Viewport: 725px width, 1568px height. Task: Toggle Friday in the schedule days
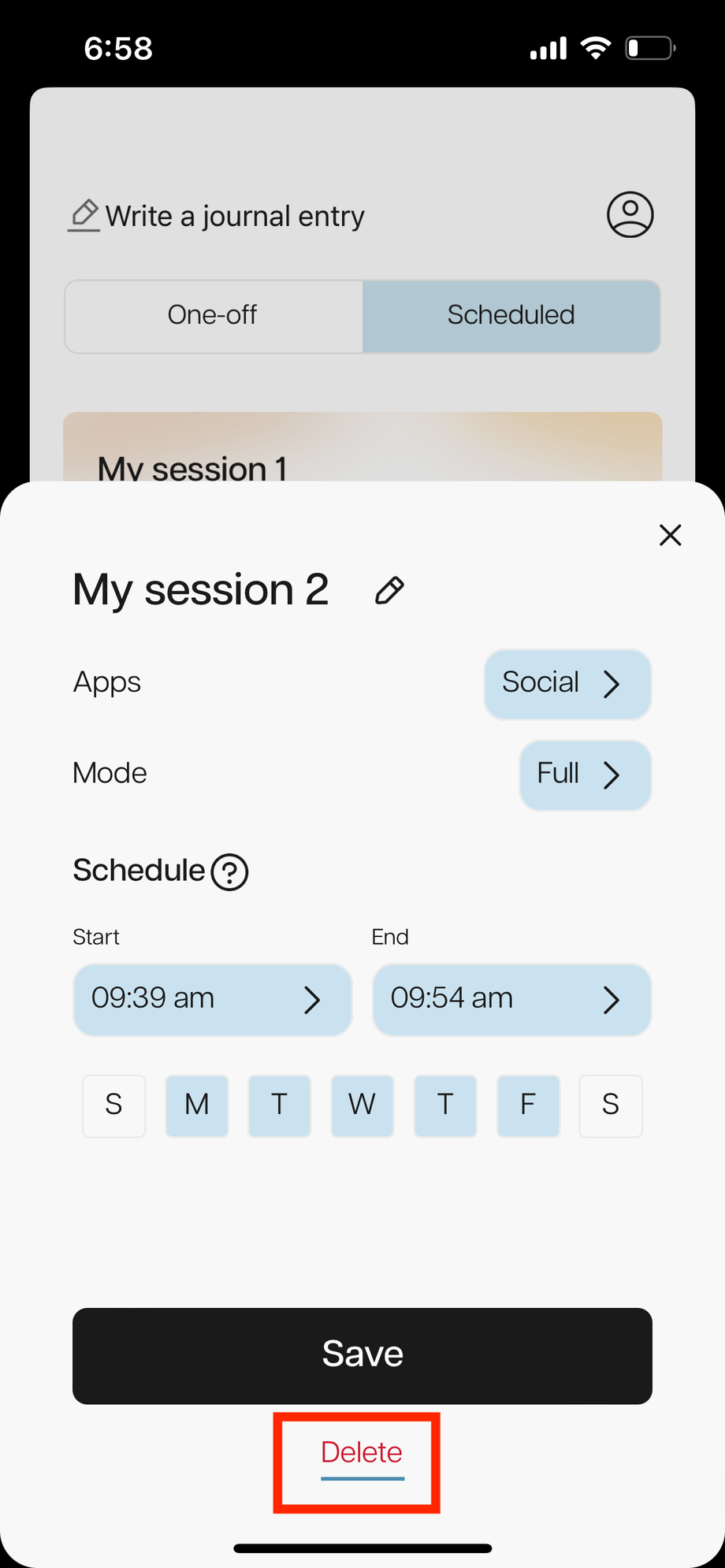528,1105
